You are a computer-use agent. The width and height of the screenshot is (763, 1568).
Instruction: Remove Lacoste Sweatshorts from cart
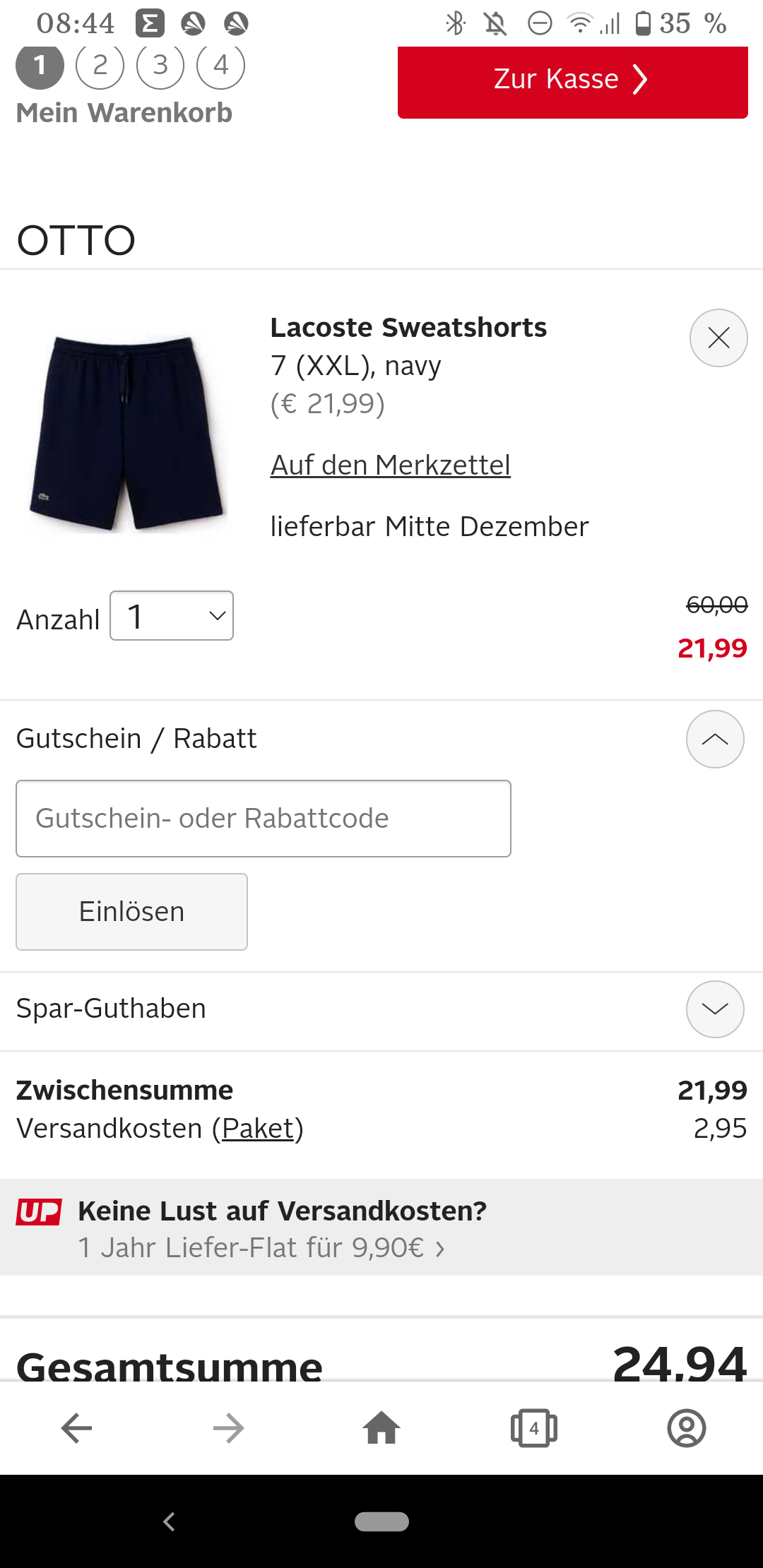pyautogui.click(x=718, y=338)
